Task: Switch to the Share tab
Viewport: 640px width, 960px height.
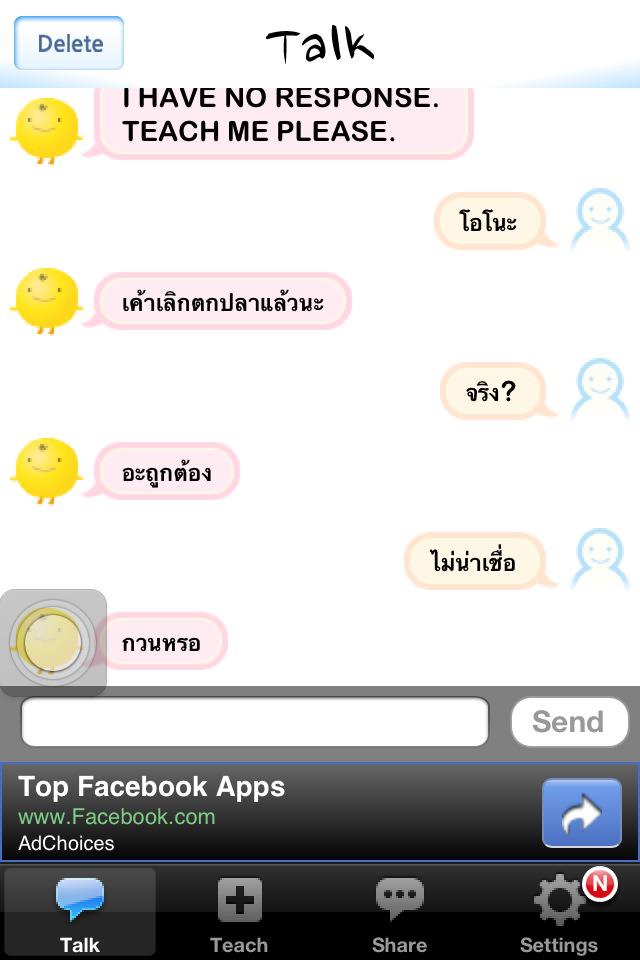Action: point(399,914)
